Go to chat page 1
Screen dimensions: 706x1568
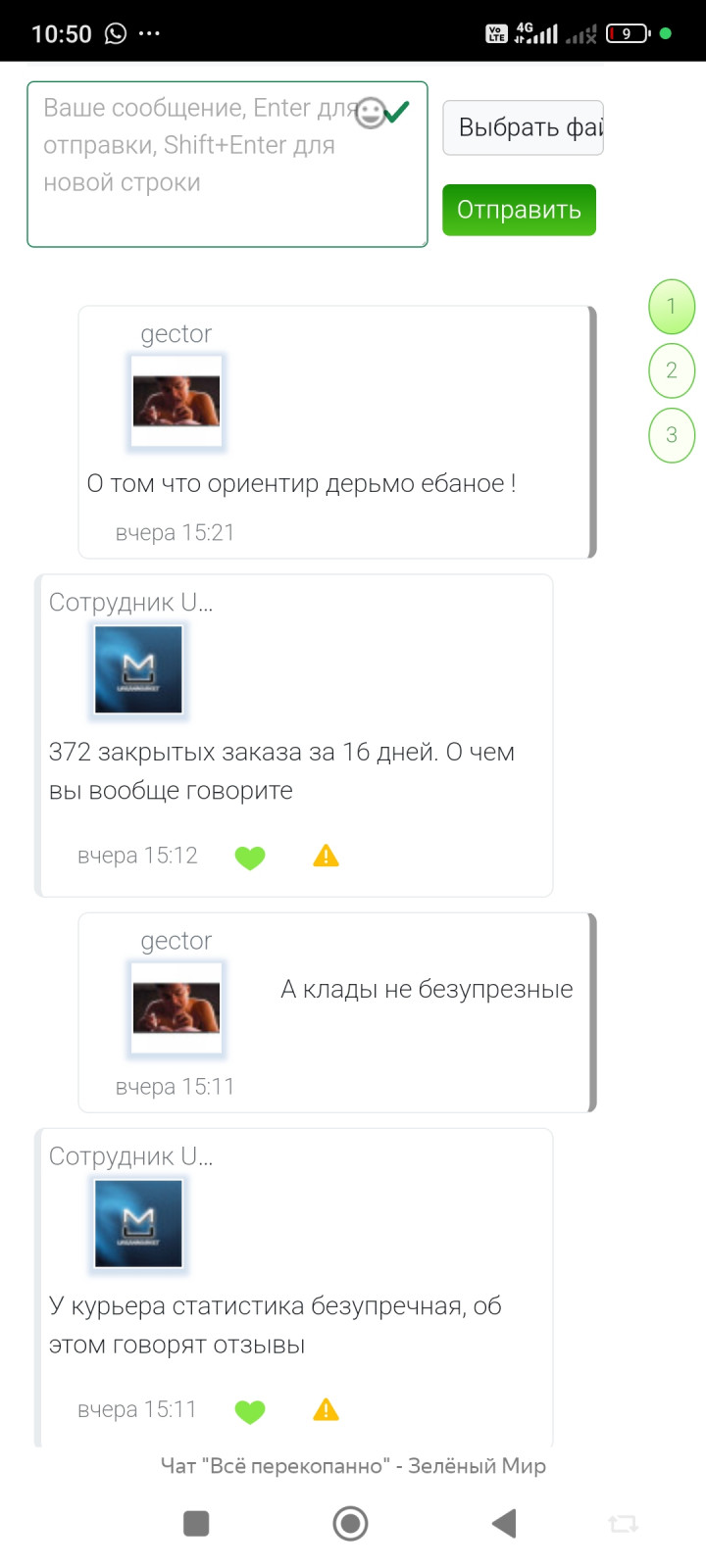(x=672, y=306)
